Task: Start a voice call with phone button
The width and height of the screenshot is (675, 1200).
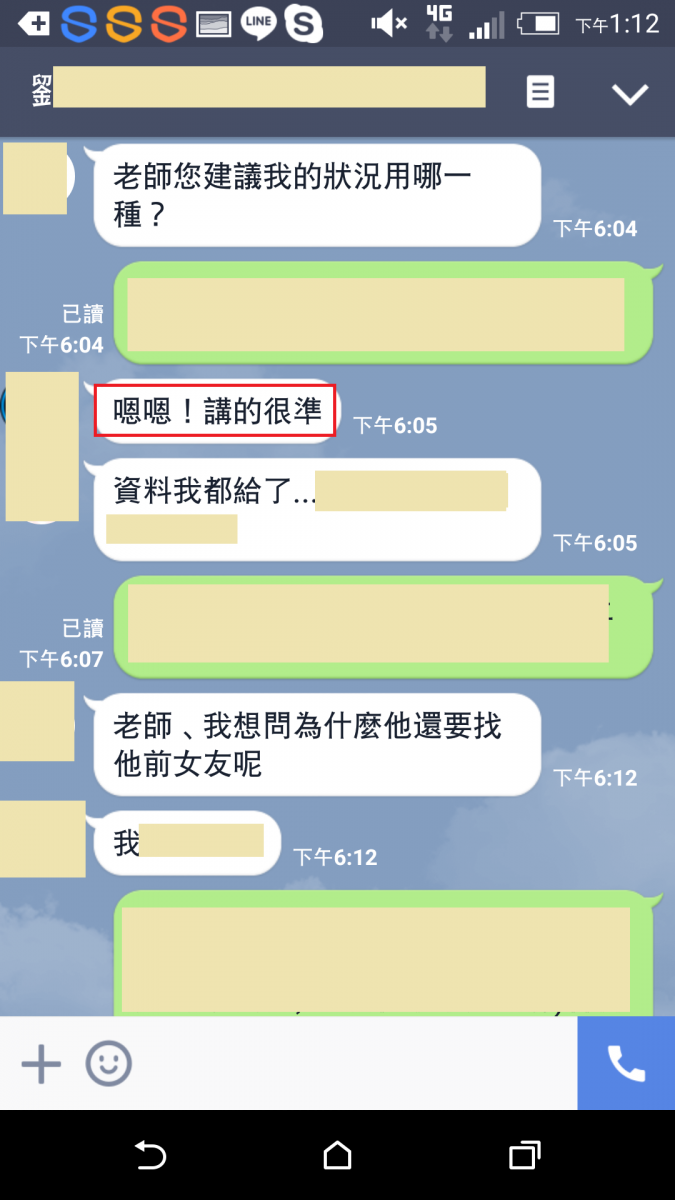Action: pos(626,1064)
